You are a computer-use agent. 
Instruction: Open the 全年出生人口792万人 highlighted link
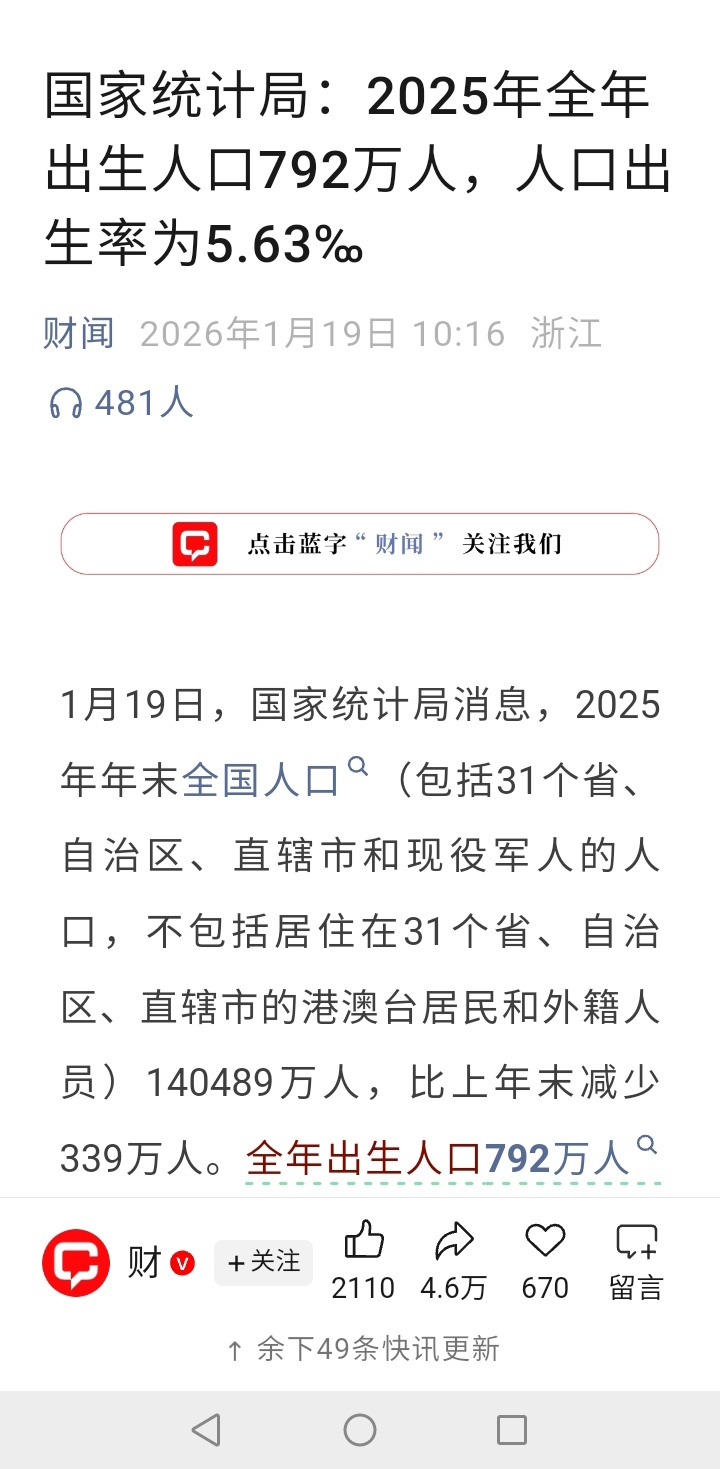pos(438,1159)
